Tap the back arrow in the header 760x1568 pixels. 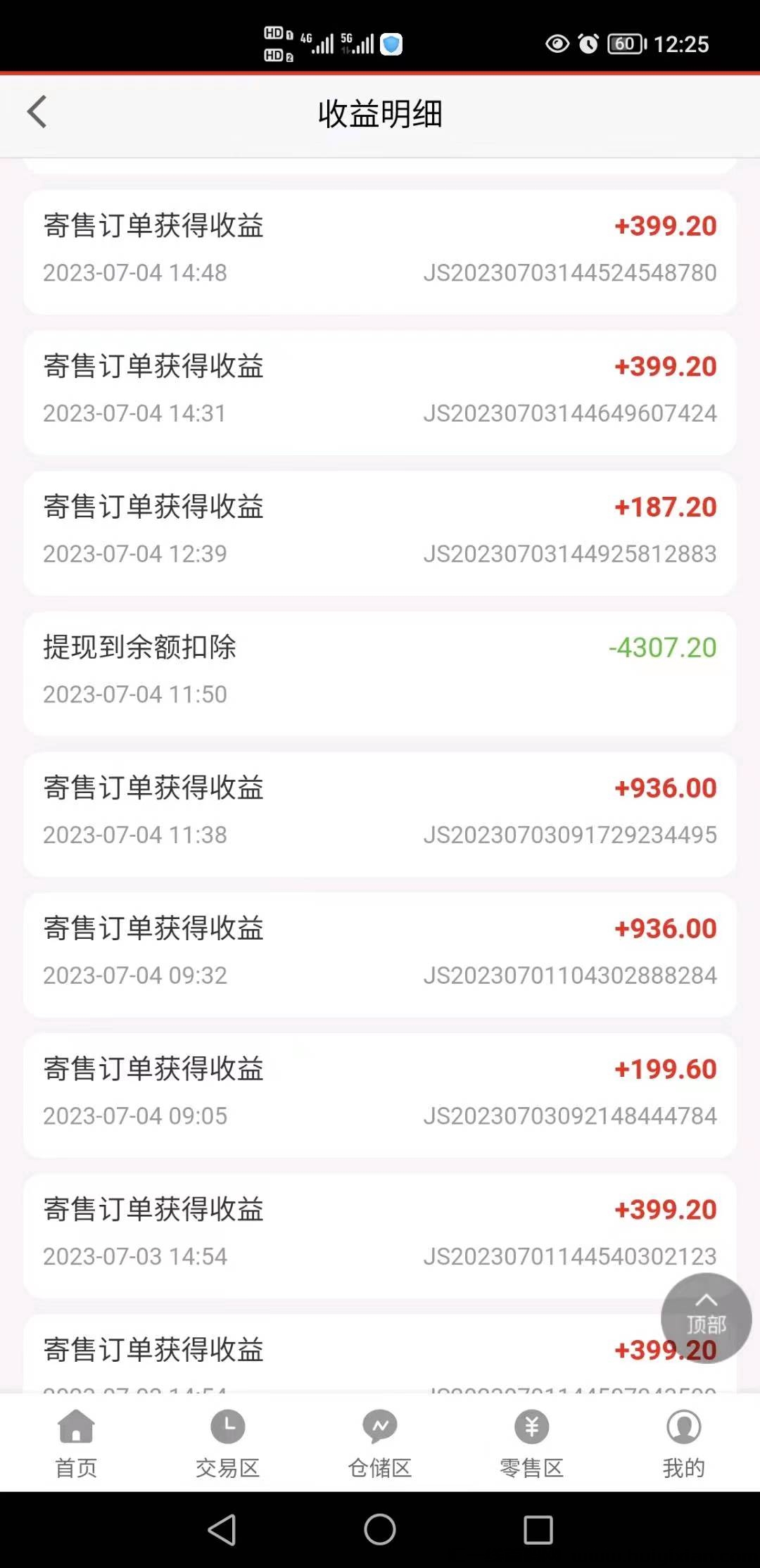click(37, 113)
